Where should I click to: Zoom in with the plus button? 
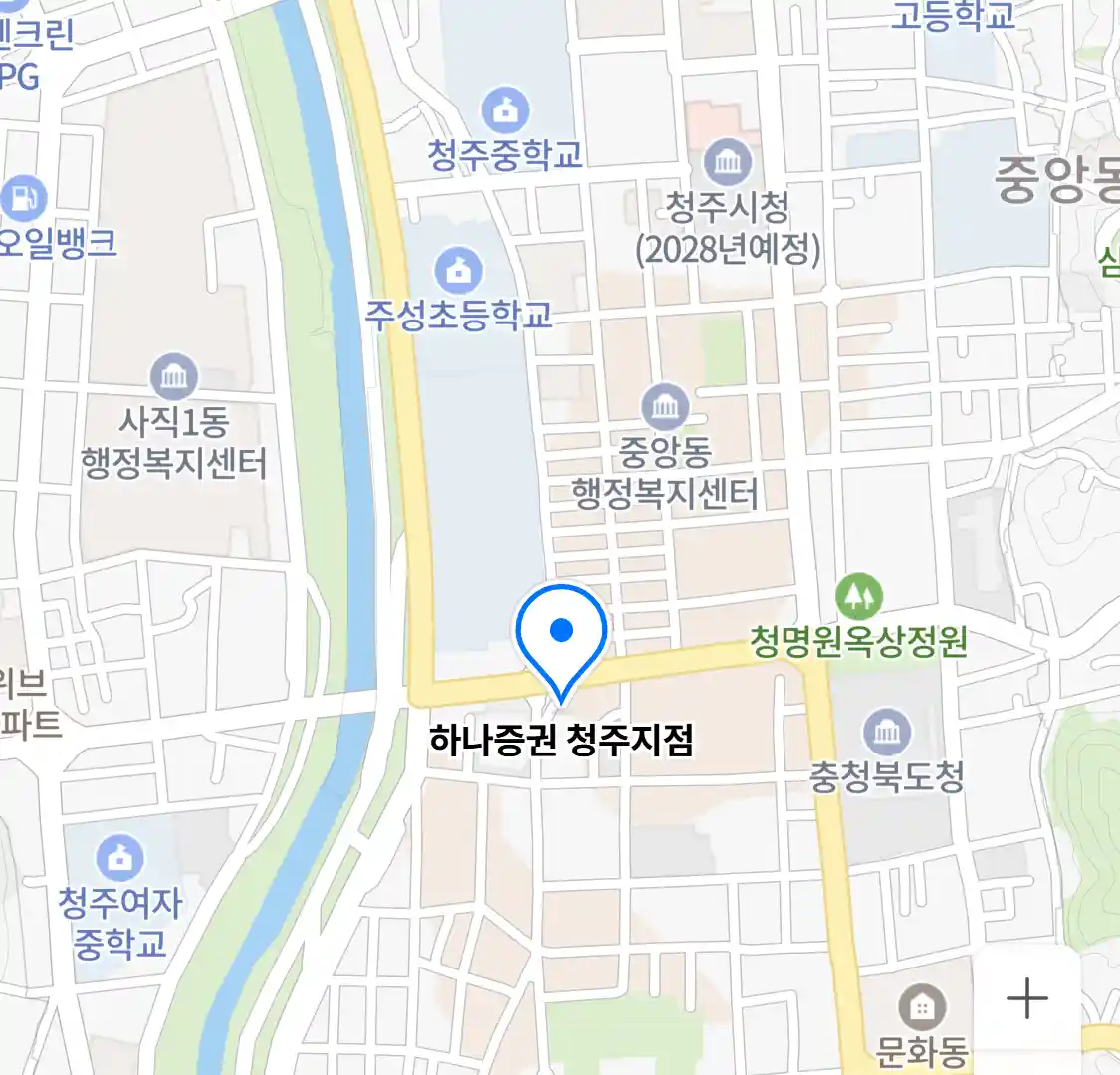[x=1026, y=998]
